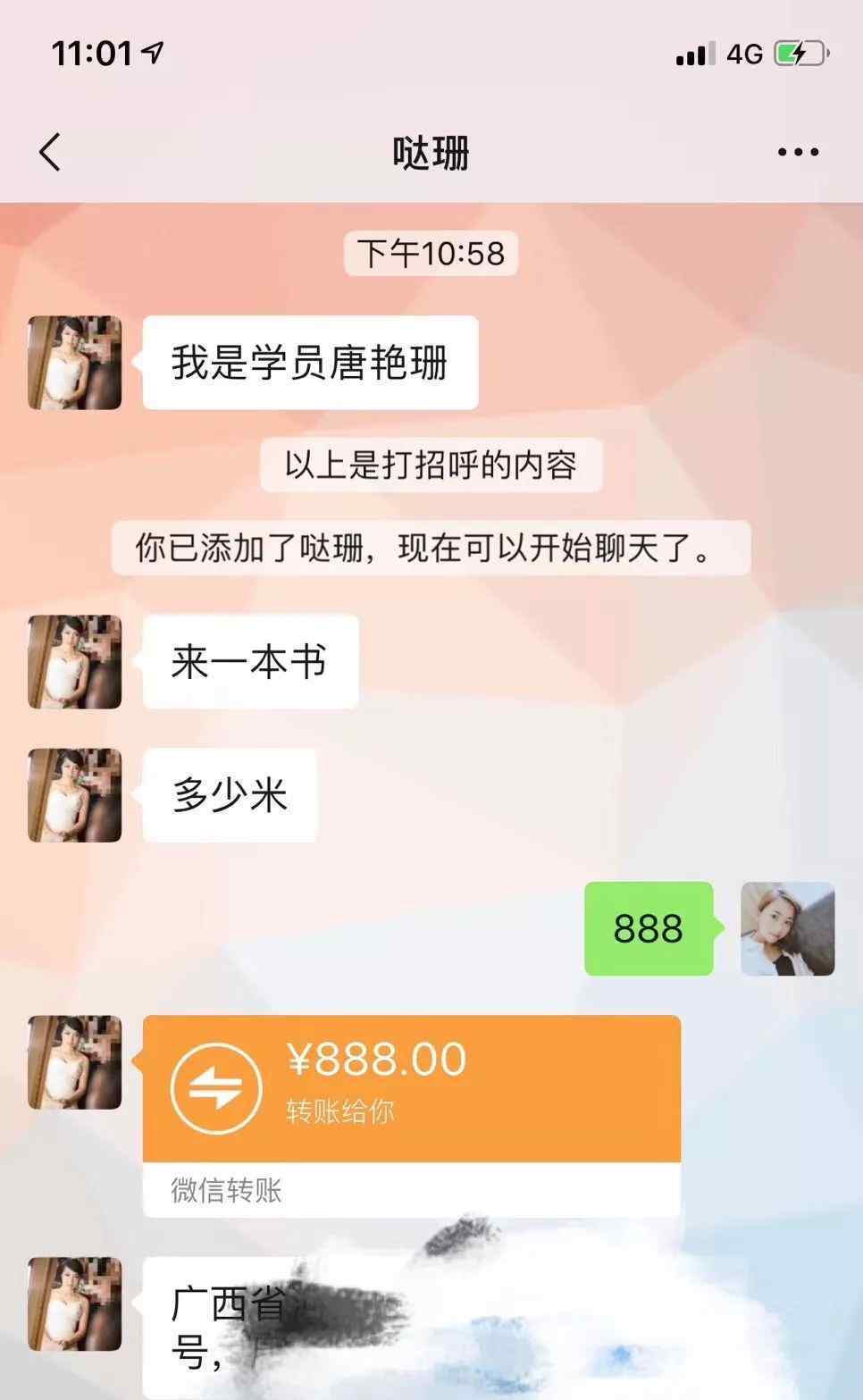This screenshot has height=1400, width=863.
Task: Open my own avatar beside 888
Action: click(787, 928)
